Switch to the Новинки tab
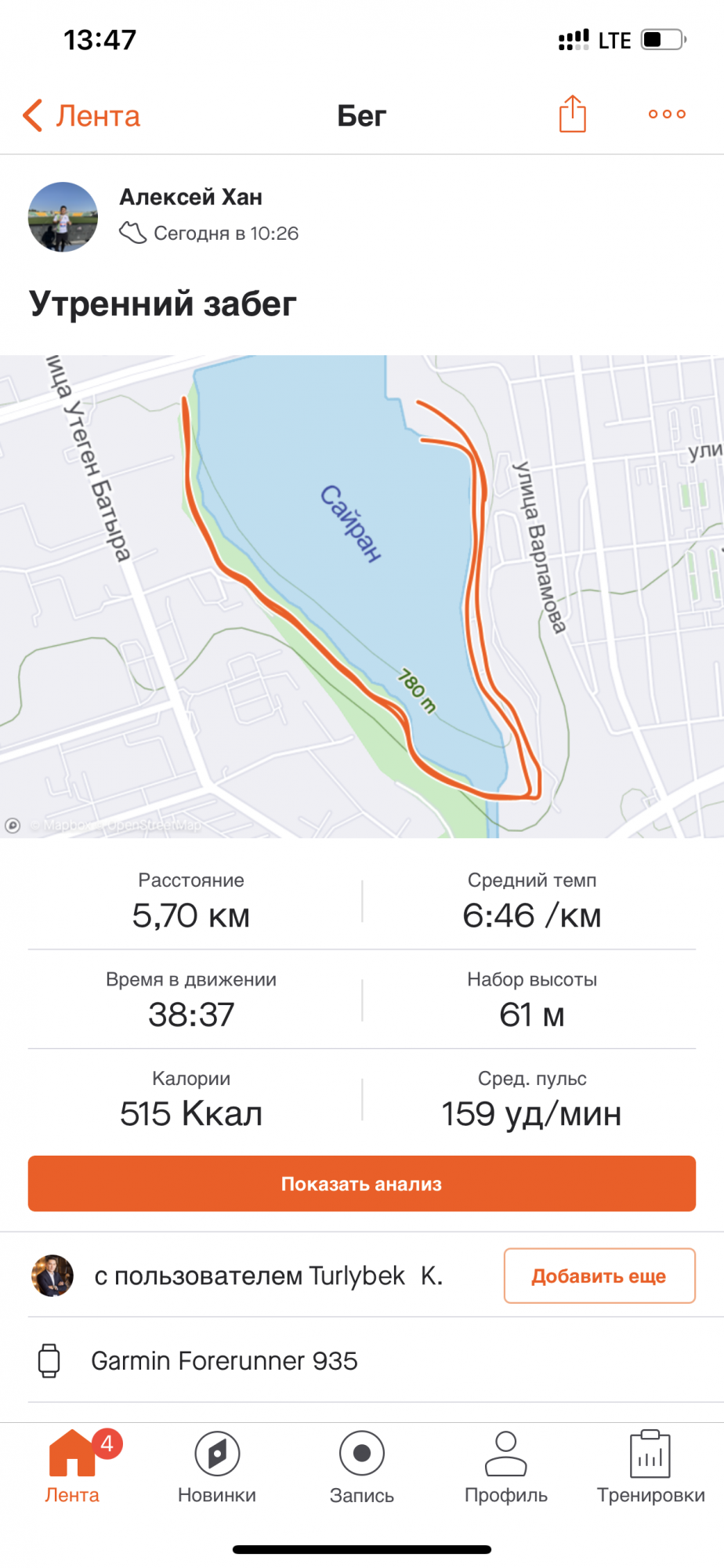The height and width of the screenshot is (1568, 724). pos(217,1466)
